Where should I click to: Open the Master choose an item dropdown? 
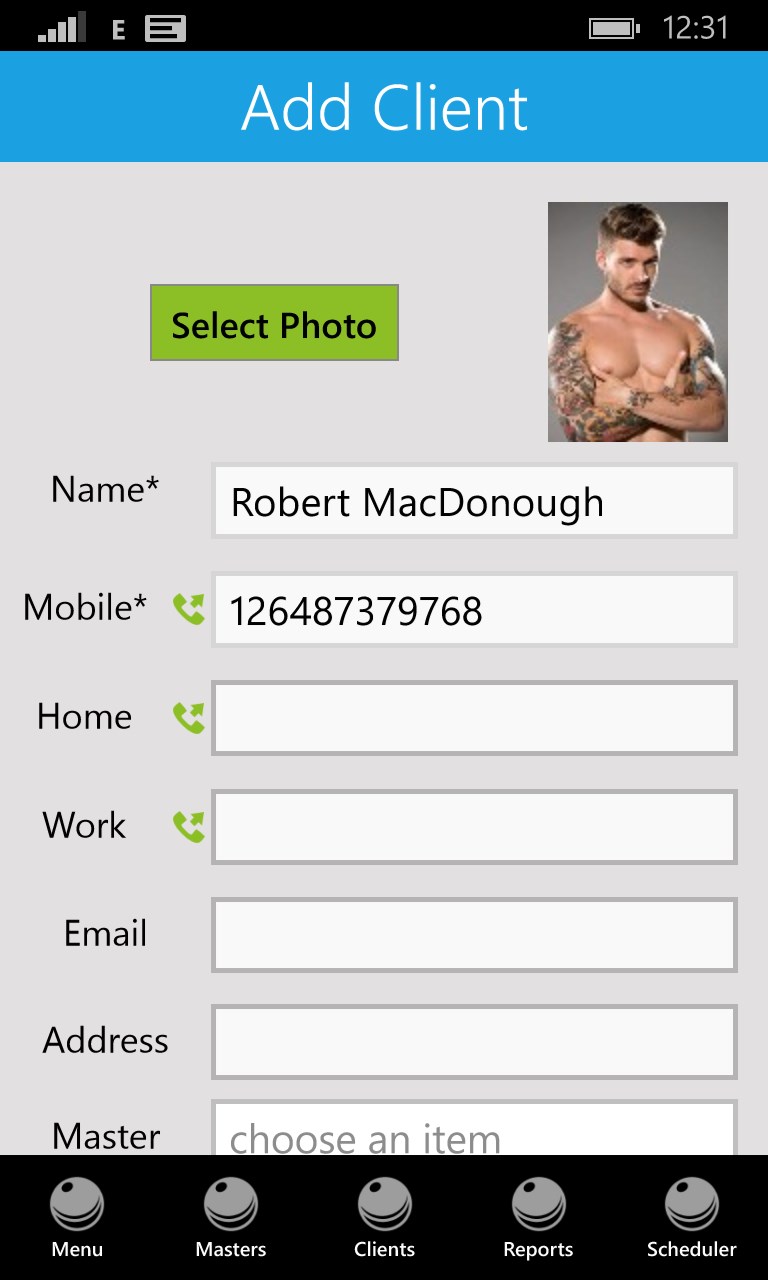click(x=474, y=1132)
